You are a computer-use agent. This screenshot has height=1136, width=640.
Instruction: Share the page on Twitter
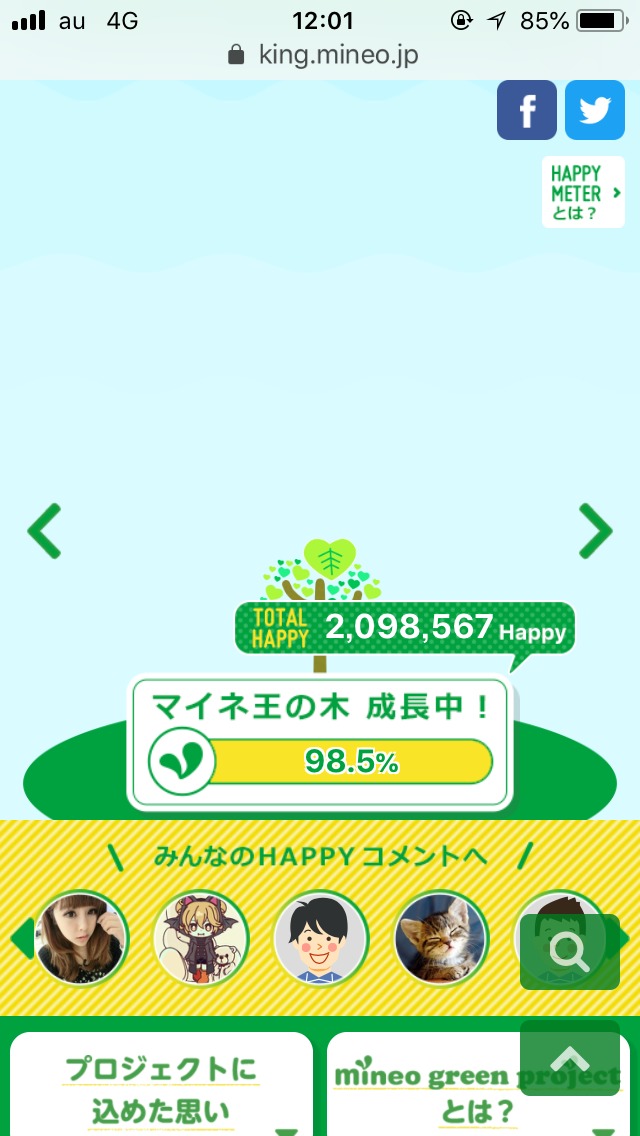pyautogui.click(x=594, y=110)
